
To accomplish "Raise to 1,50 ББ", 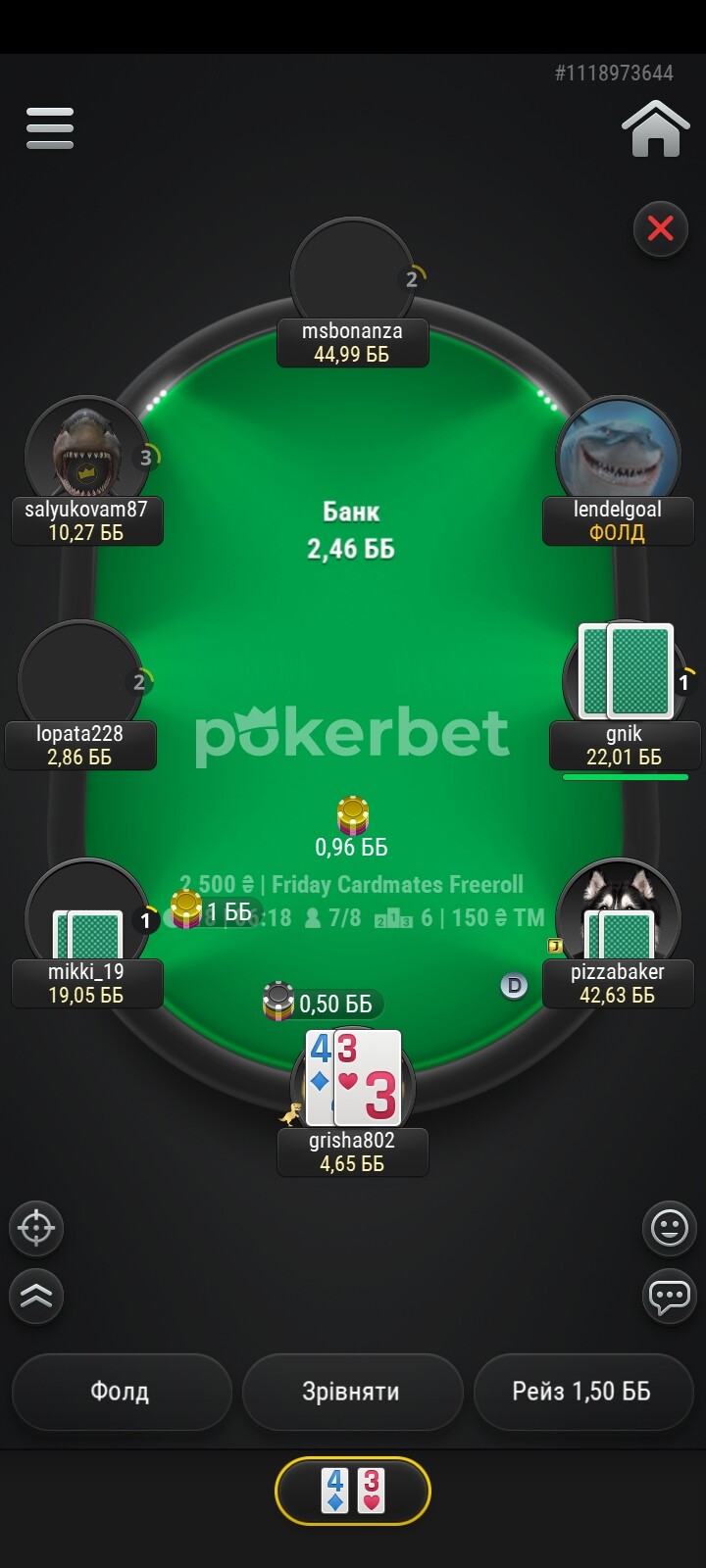I will (583, 1392).
